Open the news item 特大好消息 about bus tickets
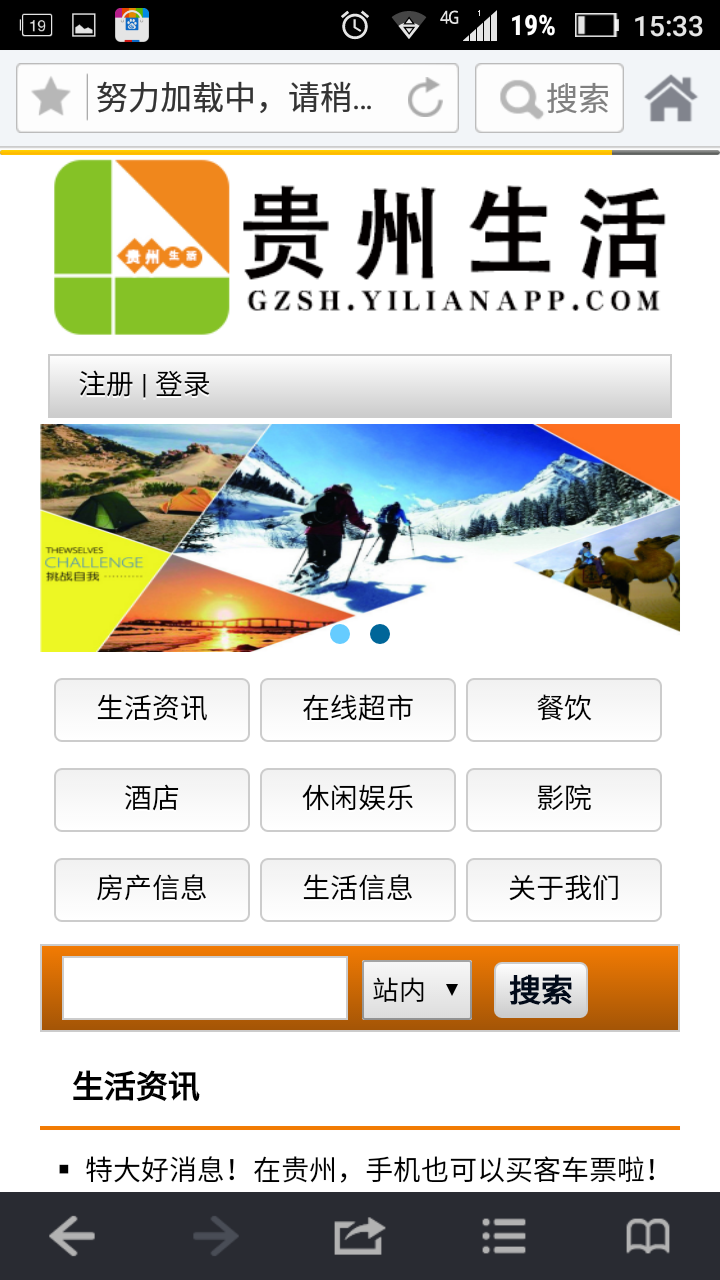The image size is (720, 1280). click(x=370, y=1169)
